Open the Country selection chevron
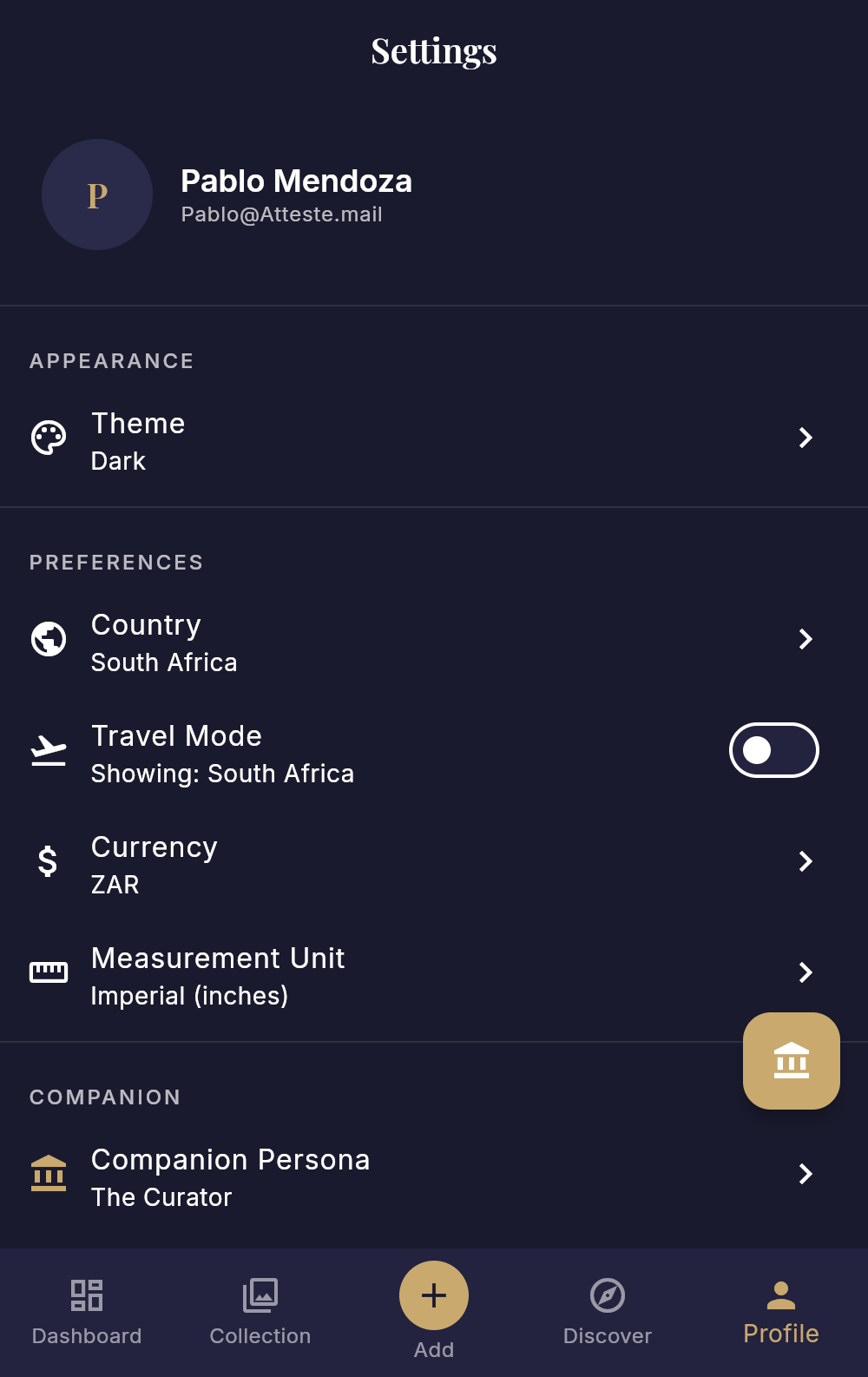Image resolution: width=868 pixels, height=1377 pixels. [x=807, y=639]
